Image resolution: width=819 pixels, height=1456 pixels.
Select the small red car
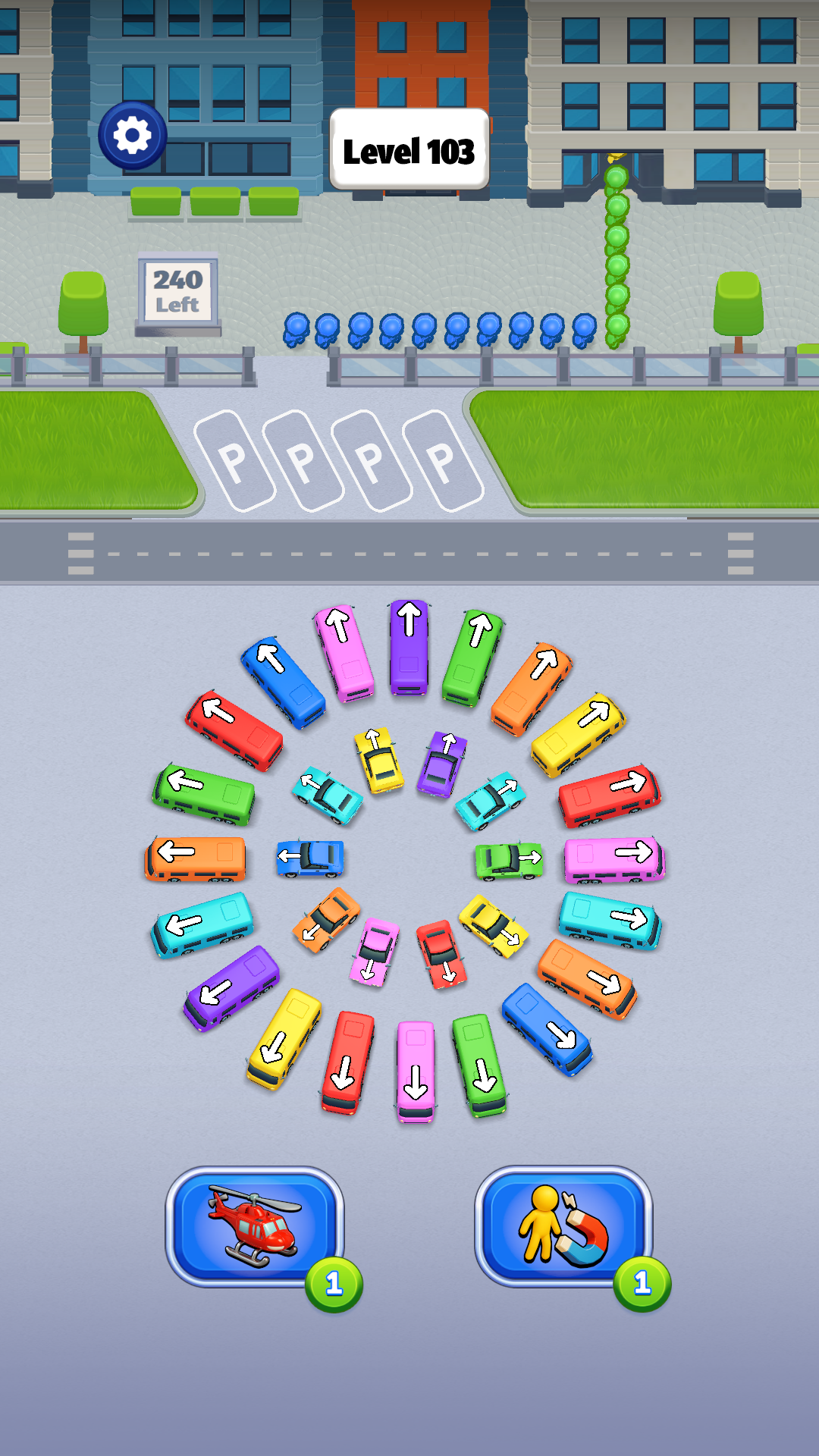coord(441,954)
